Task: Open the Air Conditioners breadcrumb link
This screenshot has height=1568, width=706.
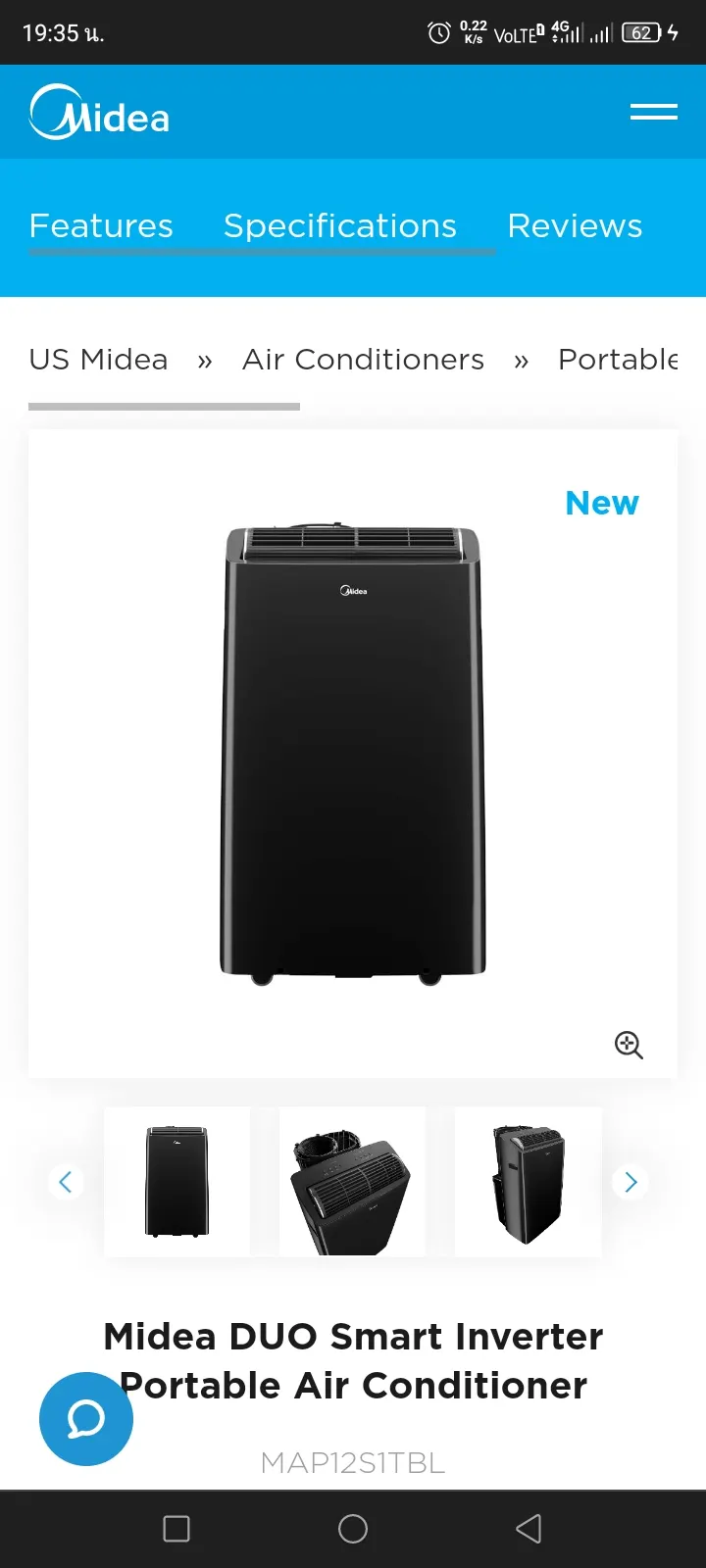Action: tap(363, 360)
